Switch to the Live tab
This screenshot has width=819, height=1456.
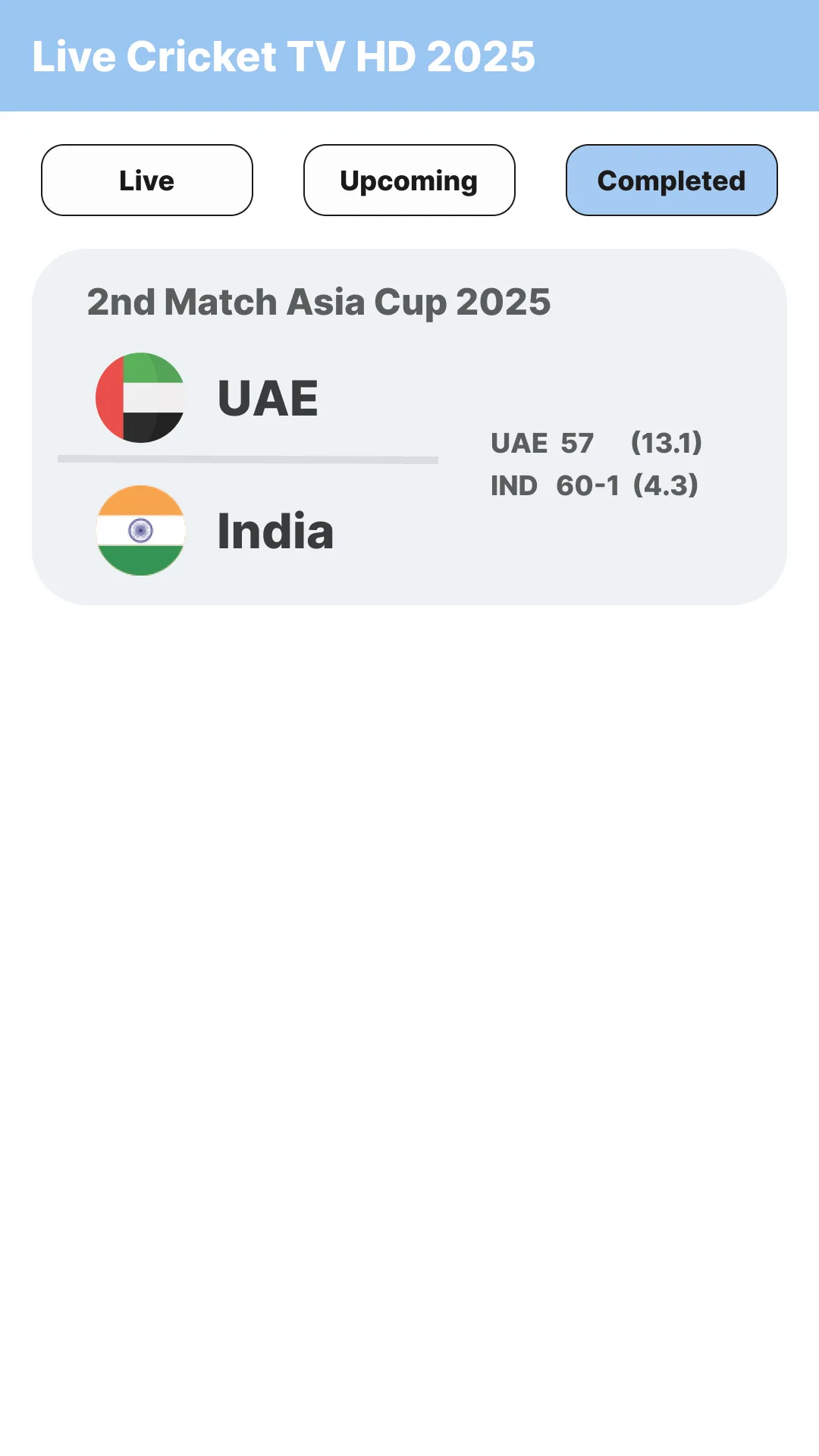coord(146,180)
